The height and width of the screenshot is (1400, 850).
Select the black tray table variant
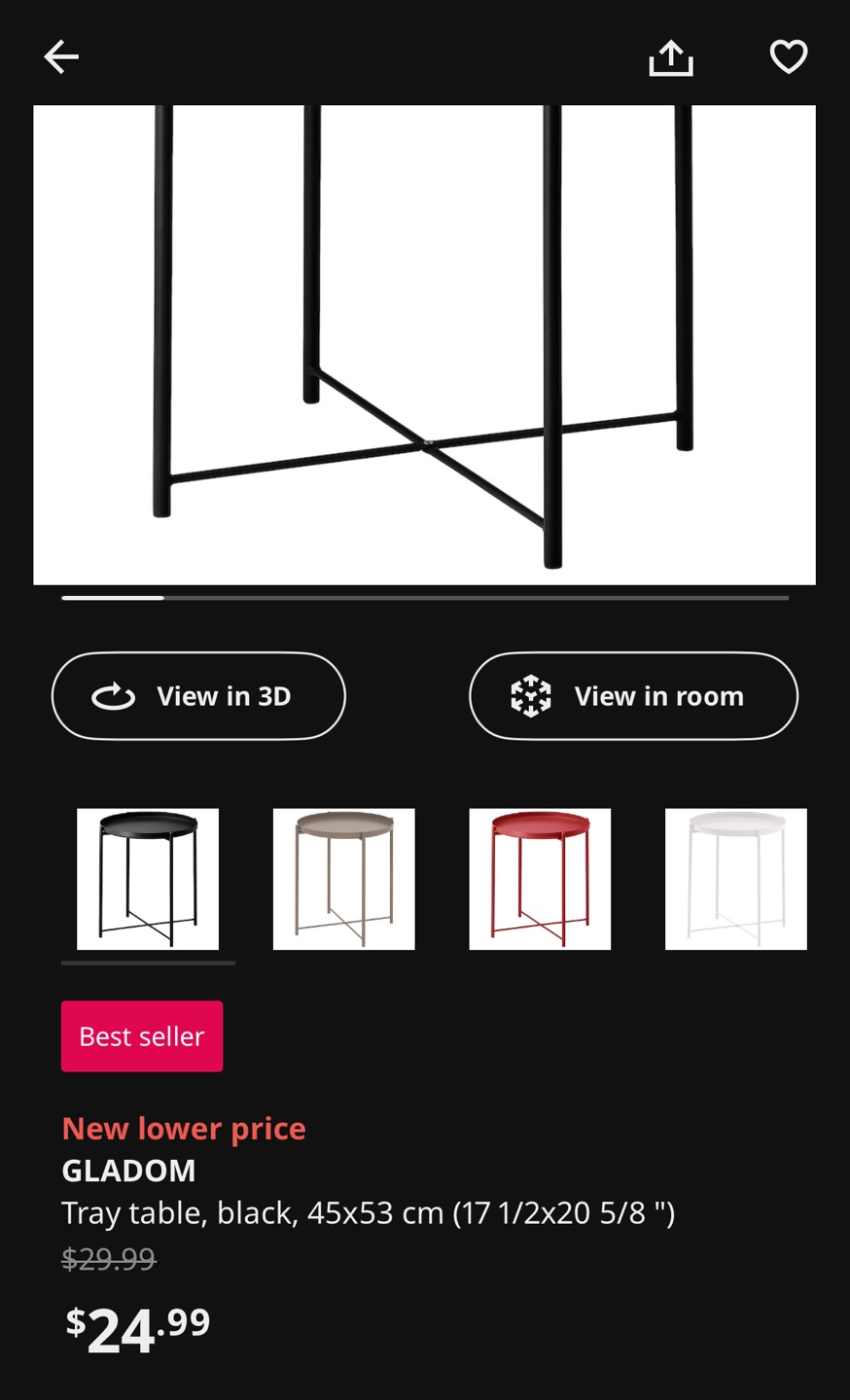[148, 879]
